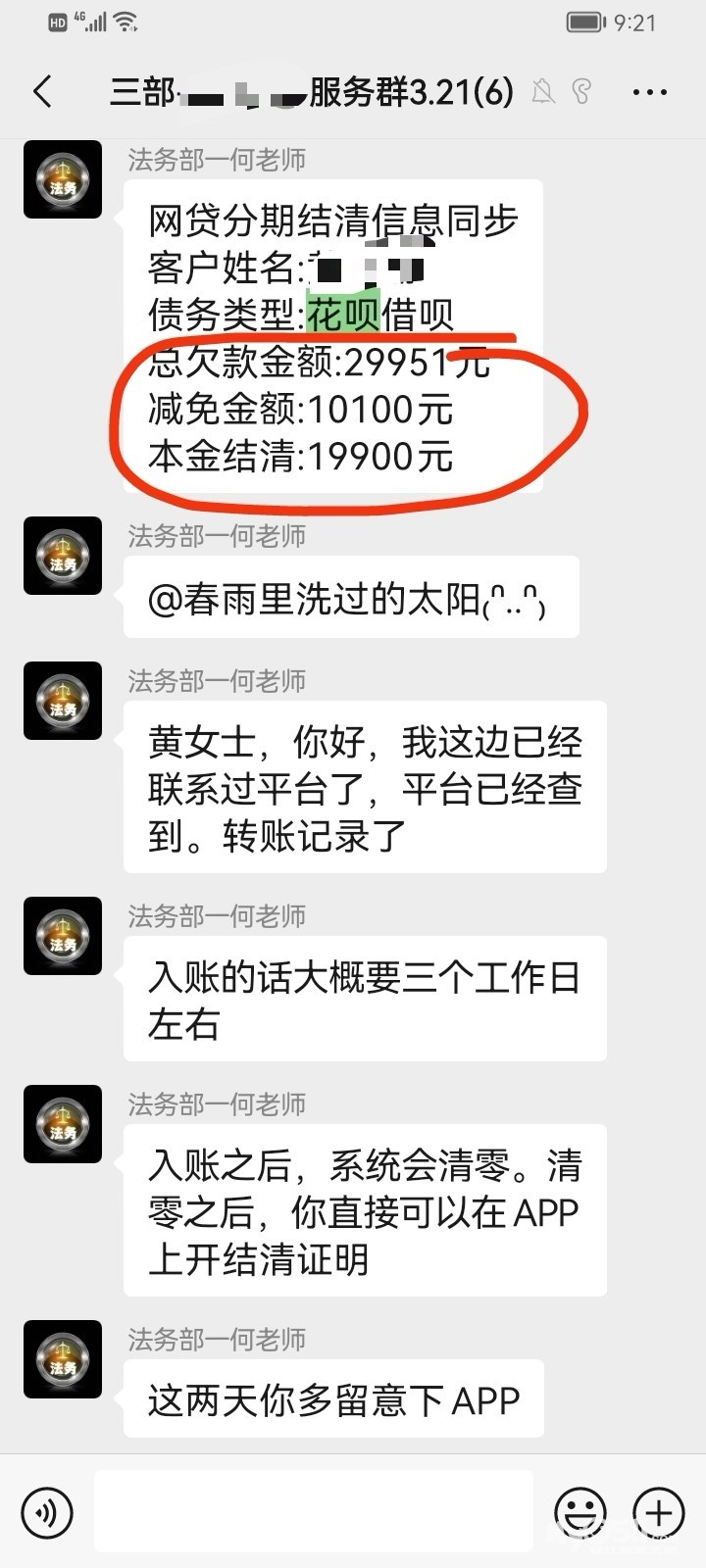Open the group chat overflow menu

(650, 93)
